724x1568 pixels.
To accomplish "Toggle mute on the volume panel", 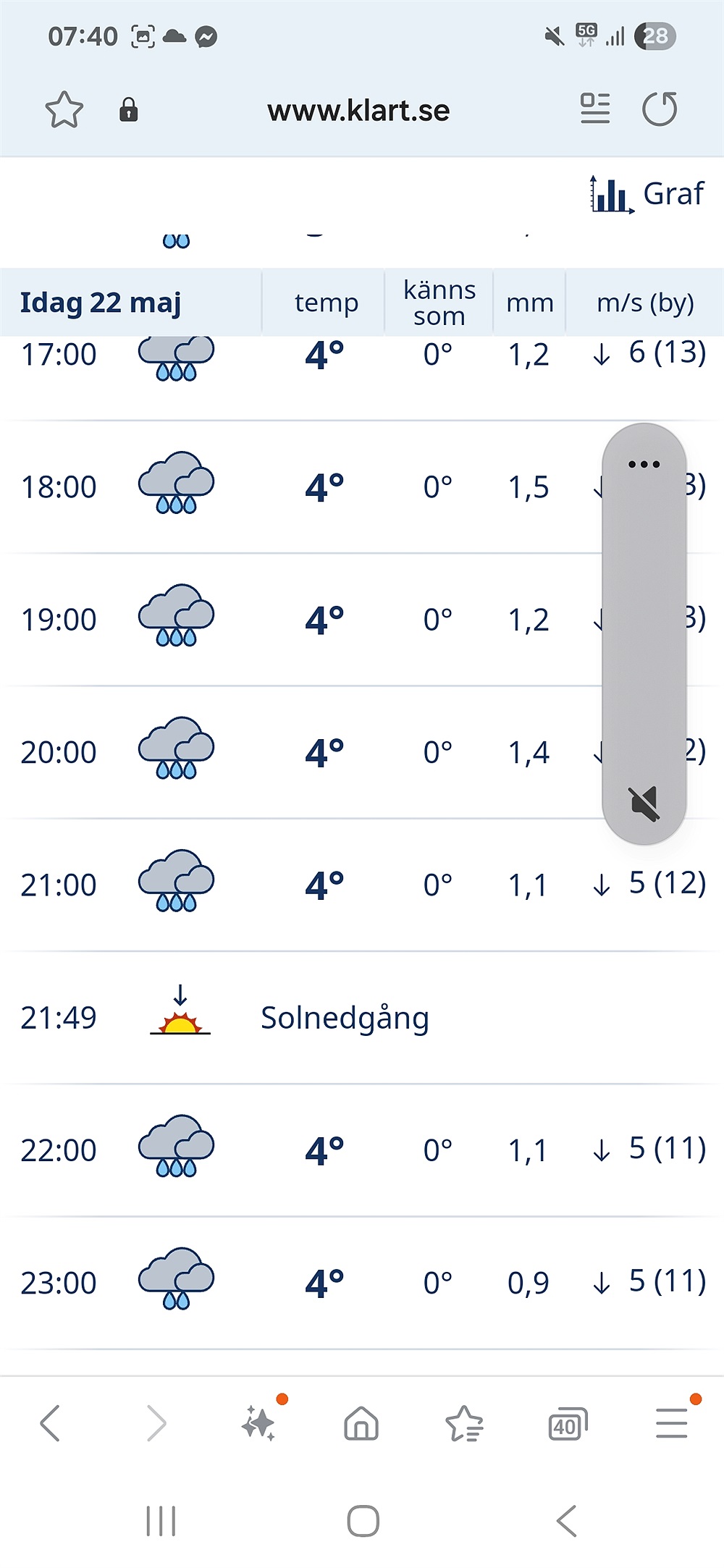I will point(644,804).
